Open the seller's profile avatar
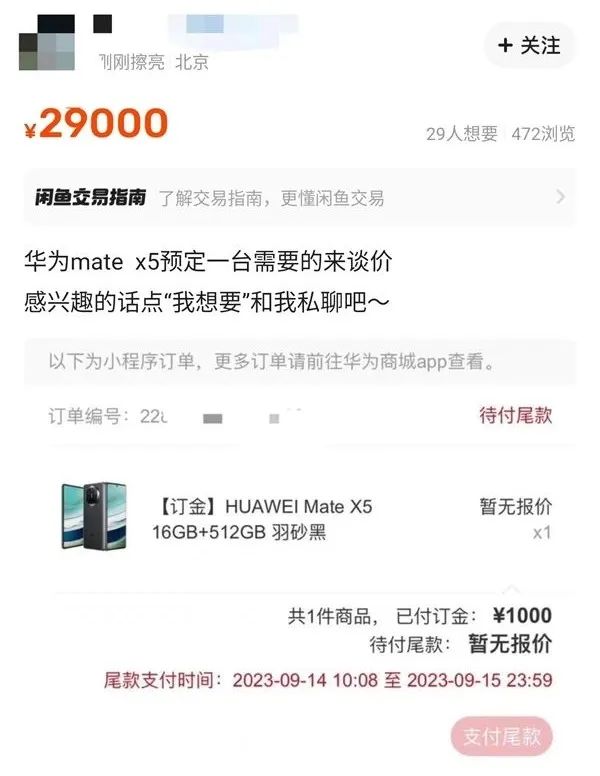 click(46, 42)
